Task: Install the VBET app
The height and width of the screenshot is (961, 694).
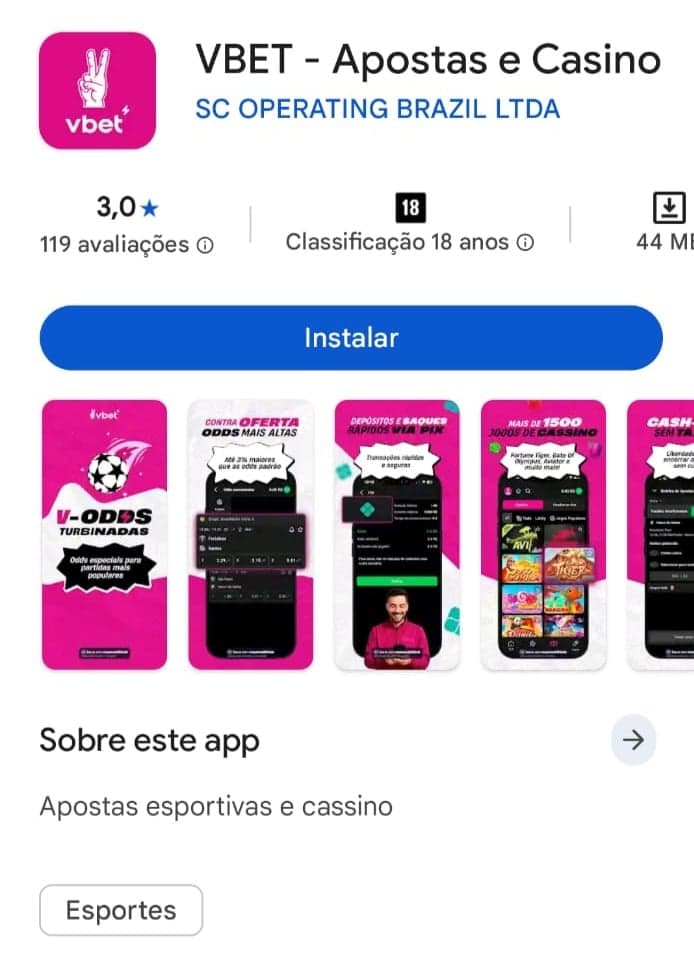Action: coord(350,338)
